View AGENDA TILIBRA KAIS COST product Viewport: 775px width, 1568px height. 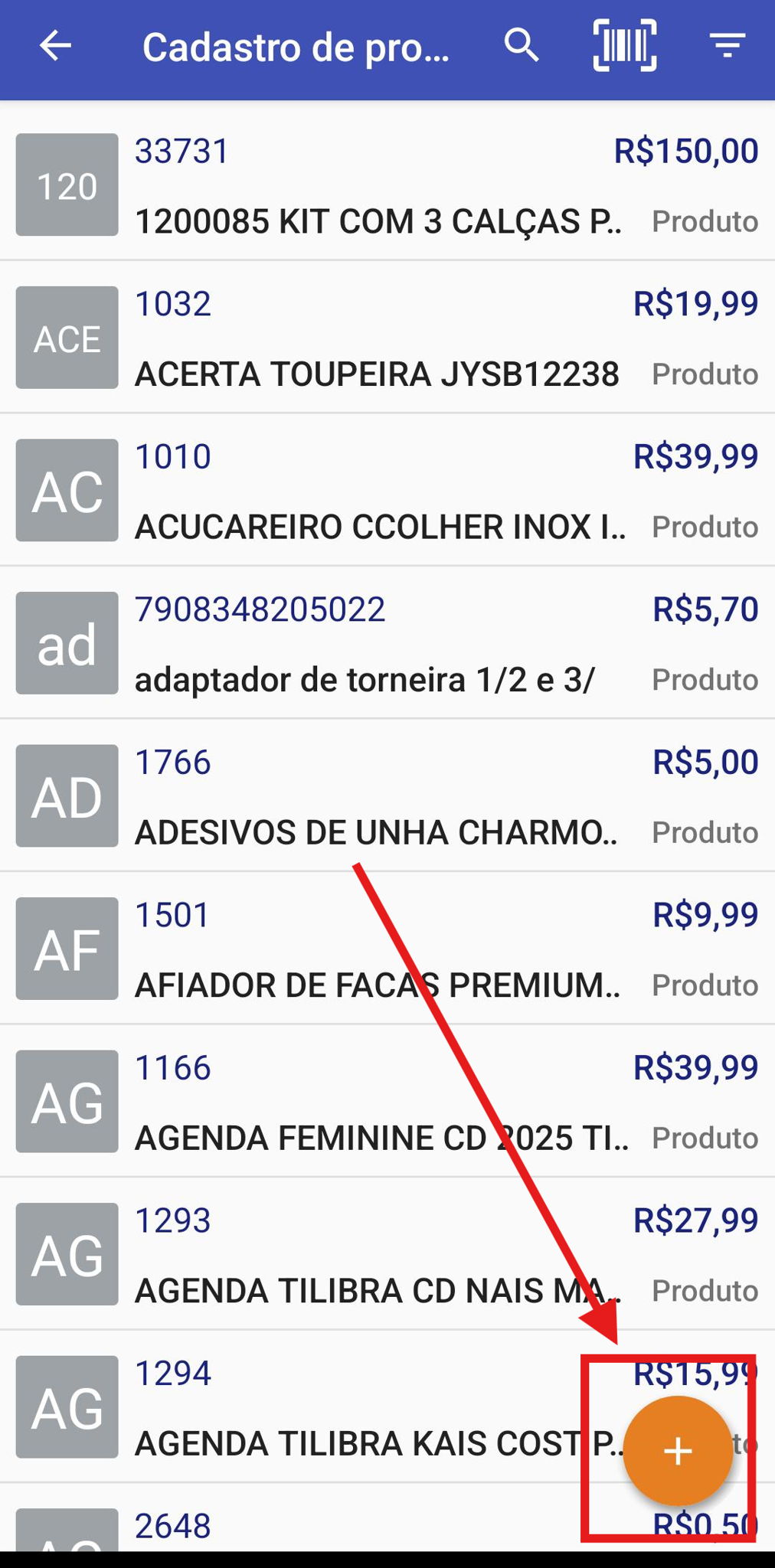coord(387,1406)
